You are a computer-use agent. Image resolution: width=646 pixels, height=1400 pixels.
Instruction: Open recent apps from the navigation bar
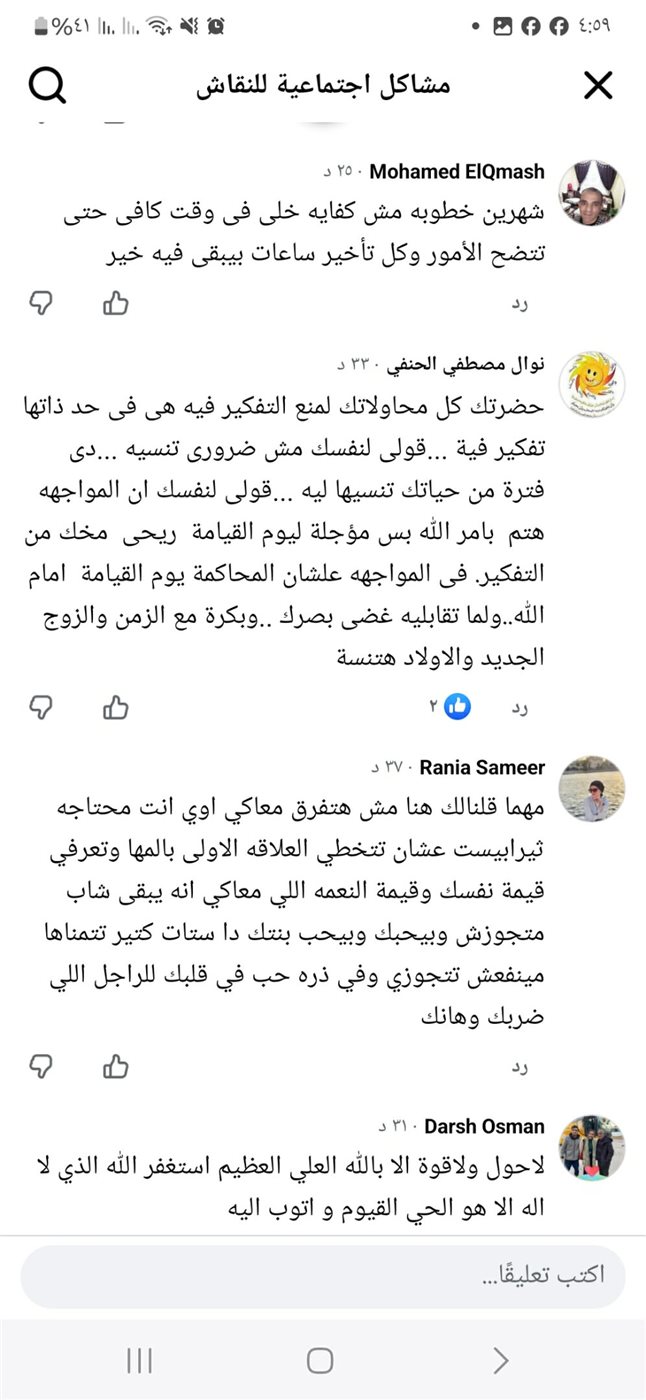(139, 1360)
